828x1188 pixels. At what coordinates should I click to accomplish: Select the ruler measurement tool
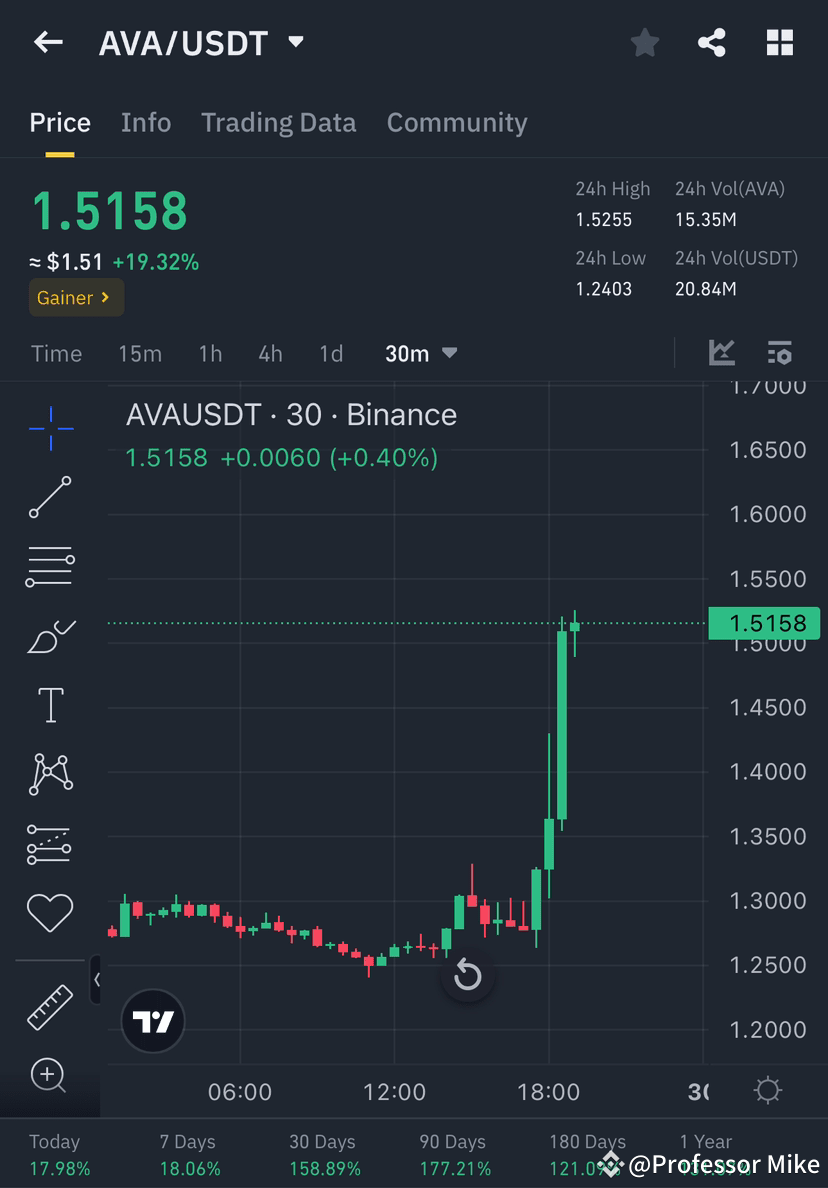click(50, 1007)
